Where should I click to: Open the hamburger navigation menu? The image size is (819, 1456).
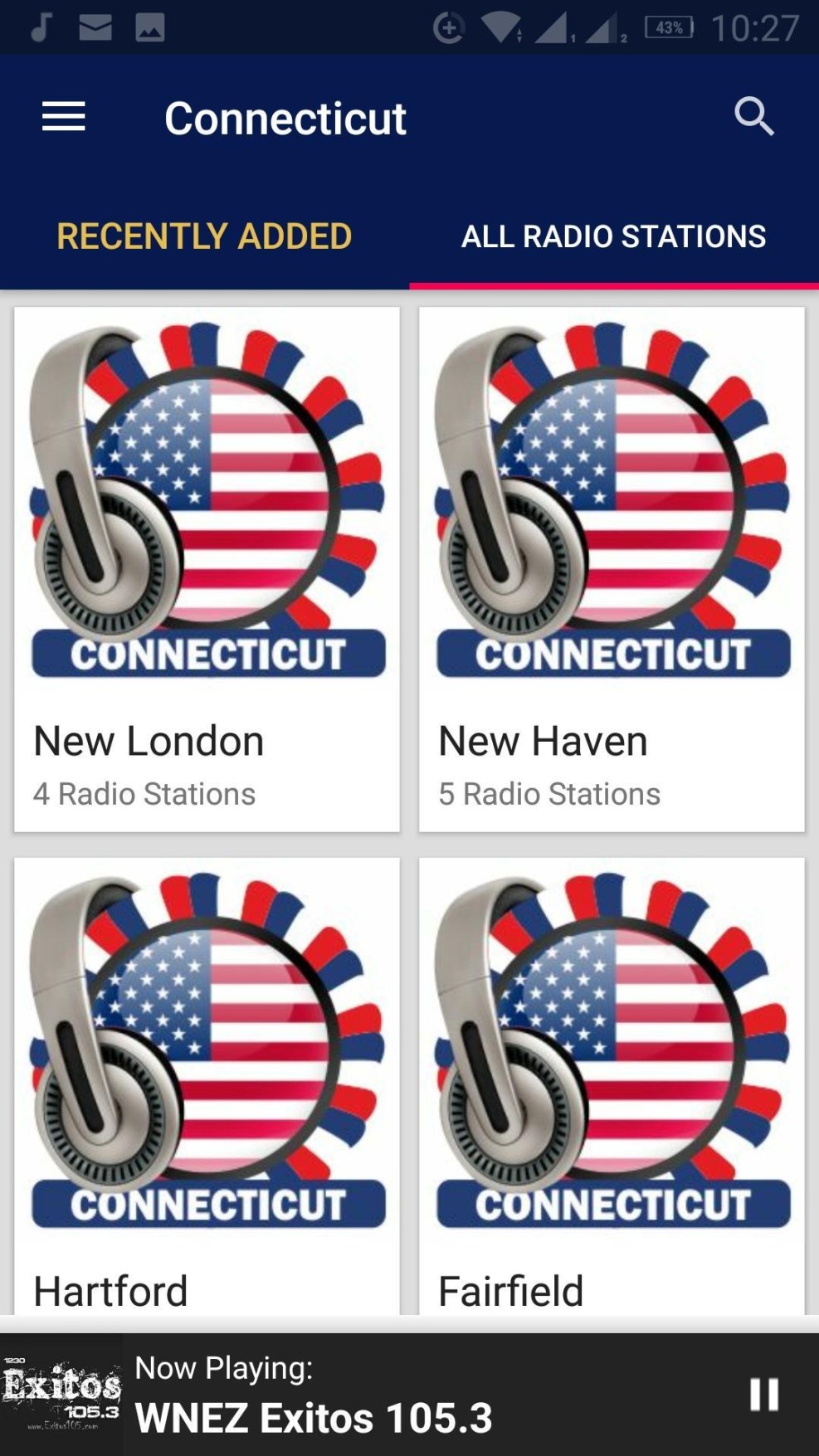point(64,117)
